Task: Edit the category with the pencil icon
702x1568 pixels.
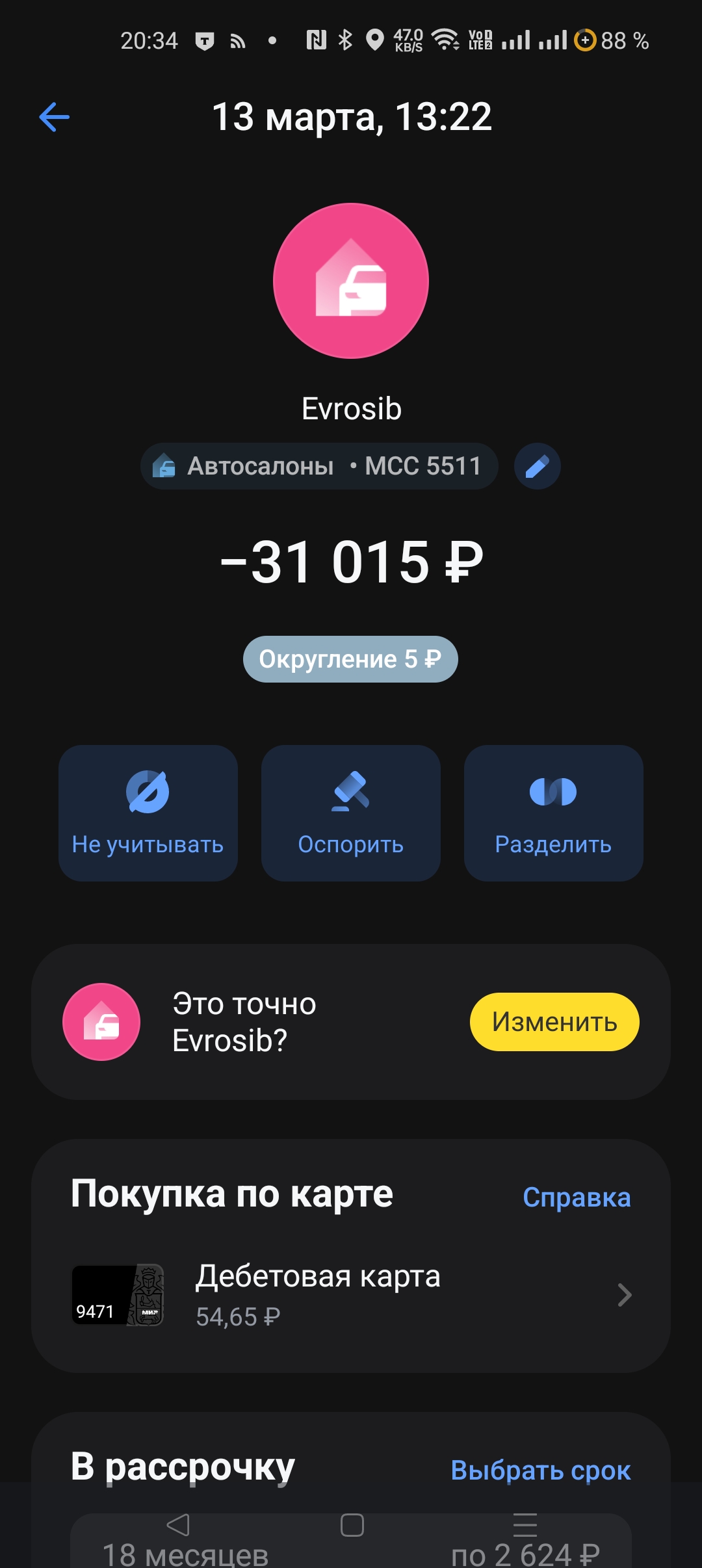Action: (x=537, y=466)
